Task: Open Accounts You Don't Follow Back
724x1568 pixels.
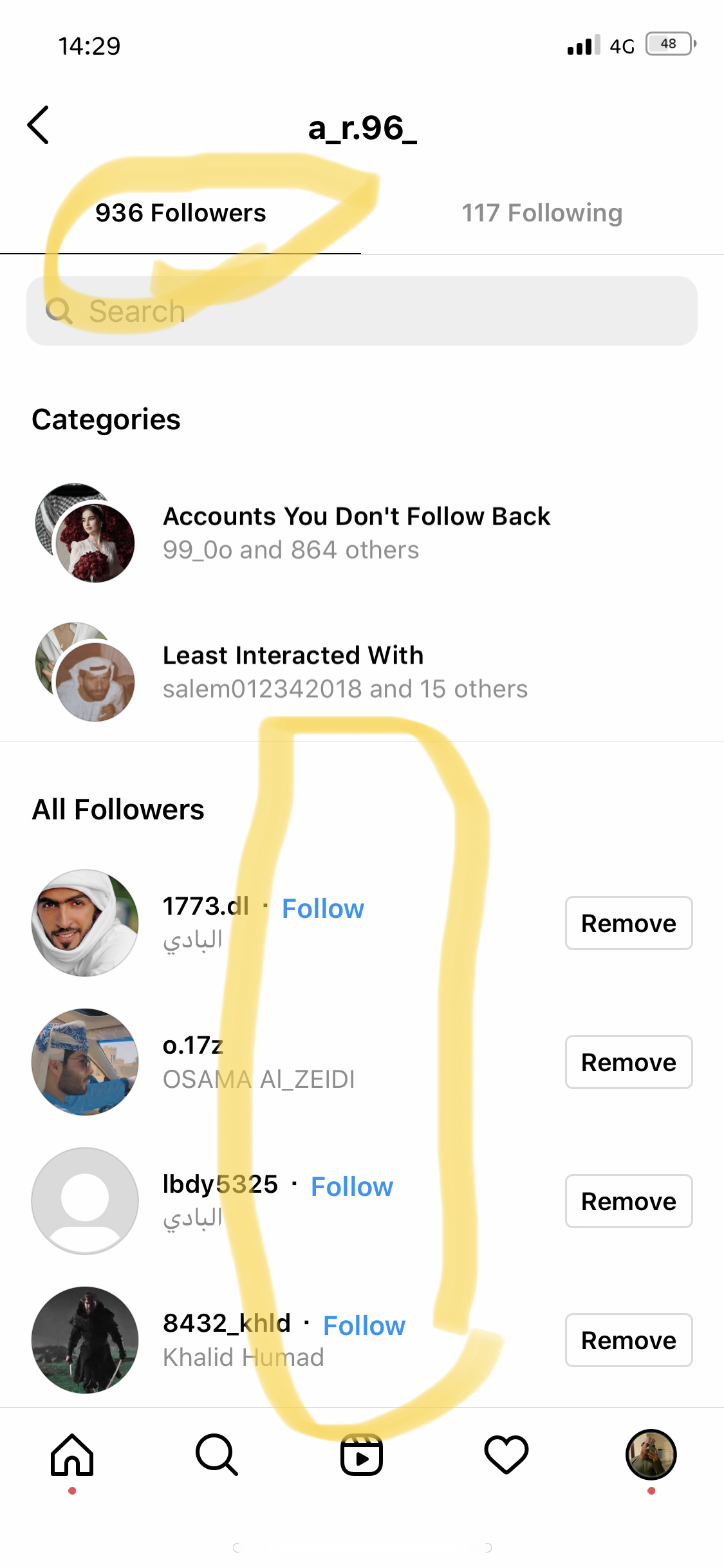Action: 362,533
